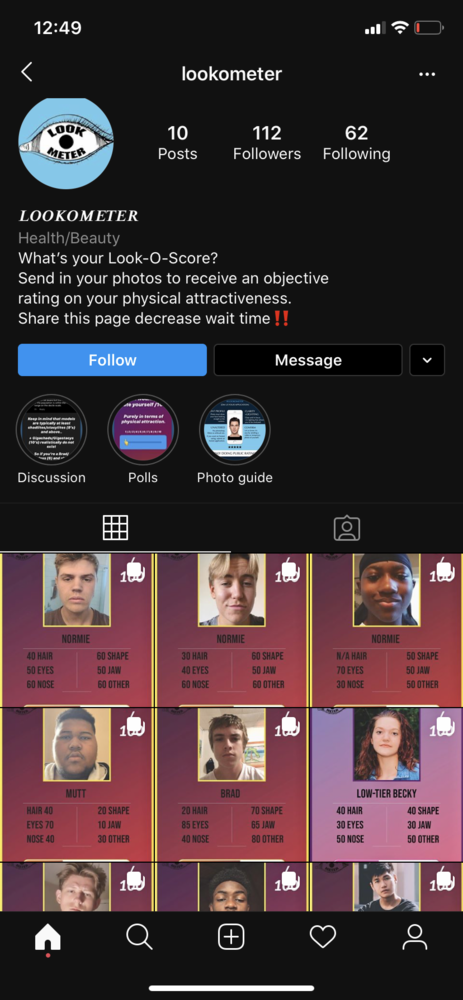This screenshot has width=463, height=1000.
Task: Open the Brad rating post
Action: 231,784
